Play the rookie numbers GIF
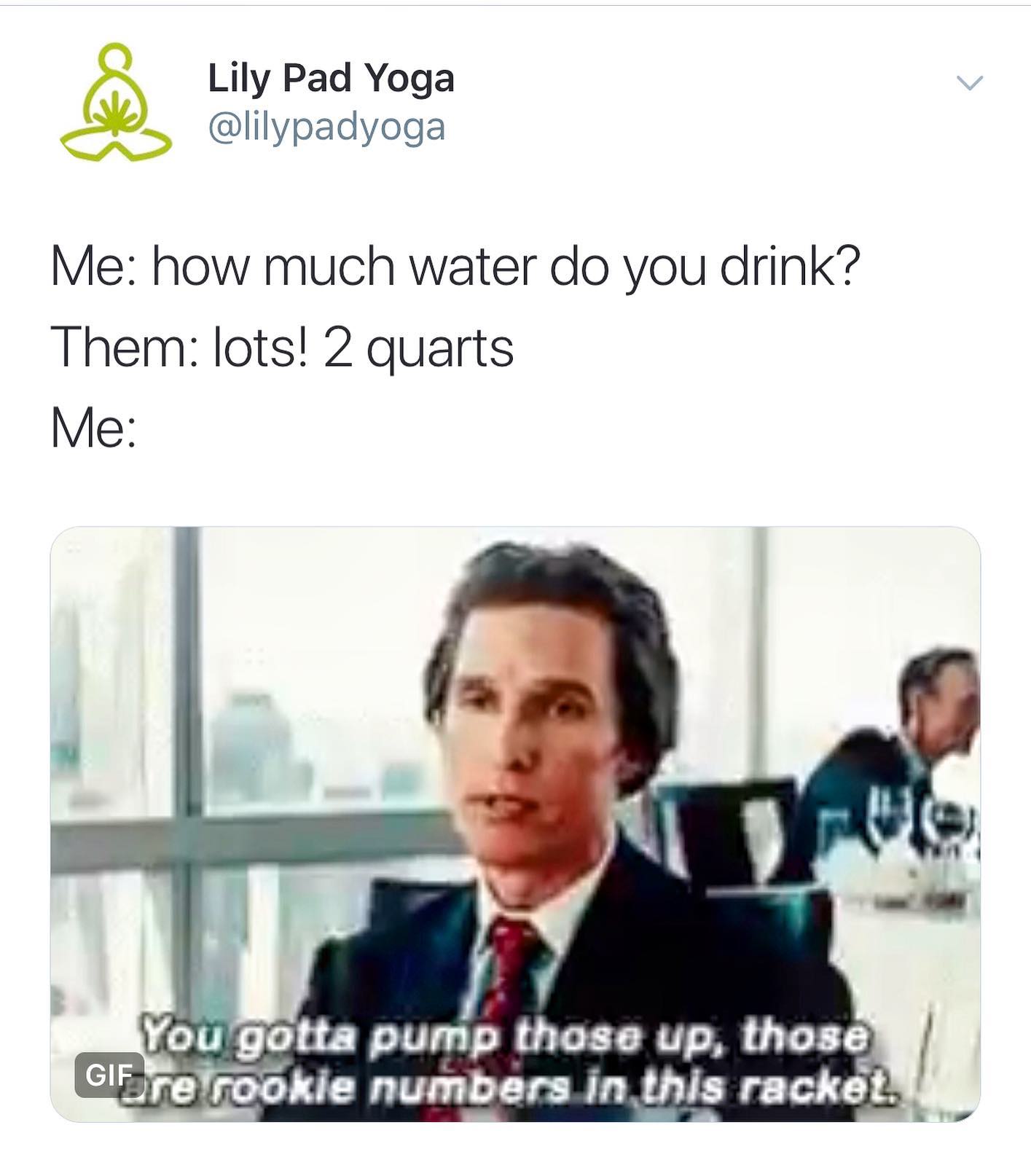This screenshot has width=1031, height=1176. [x=514, y=823]
